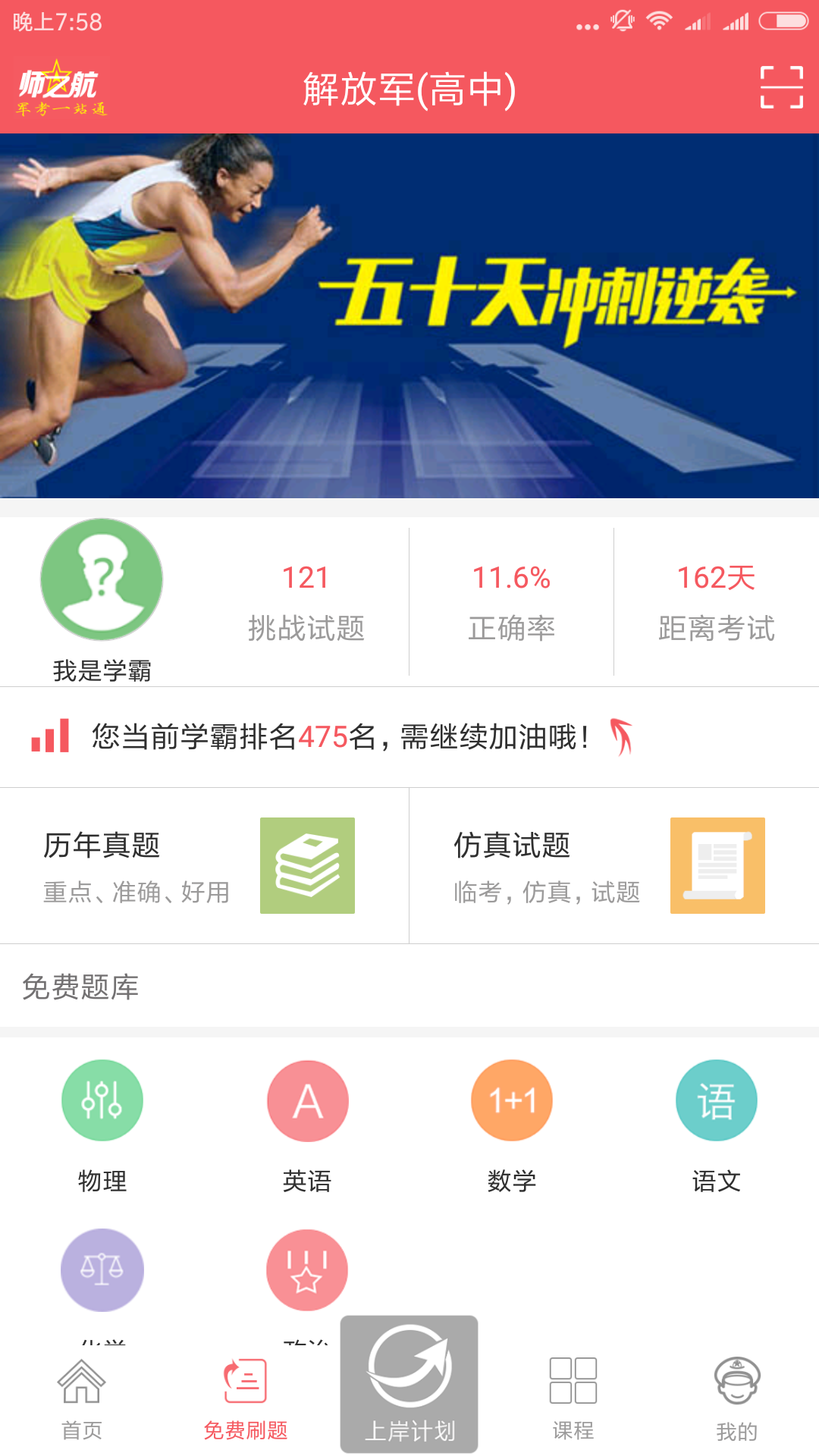Switch to the 课程 tab
819x1456 pixels.
pos(573,1399)
